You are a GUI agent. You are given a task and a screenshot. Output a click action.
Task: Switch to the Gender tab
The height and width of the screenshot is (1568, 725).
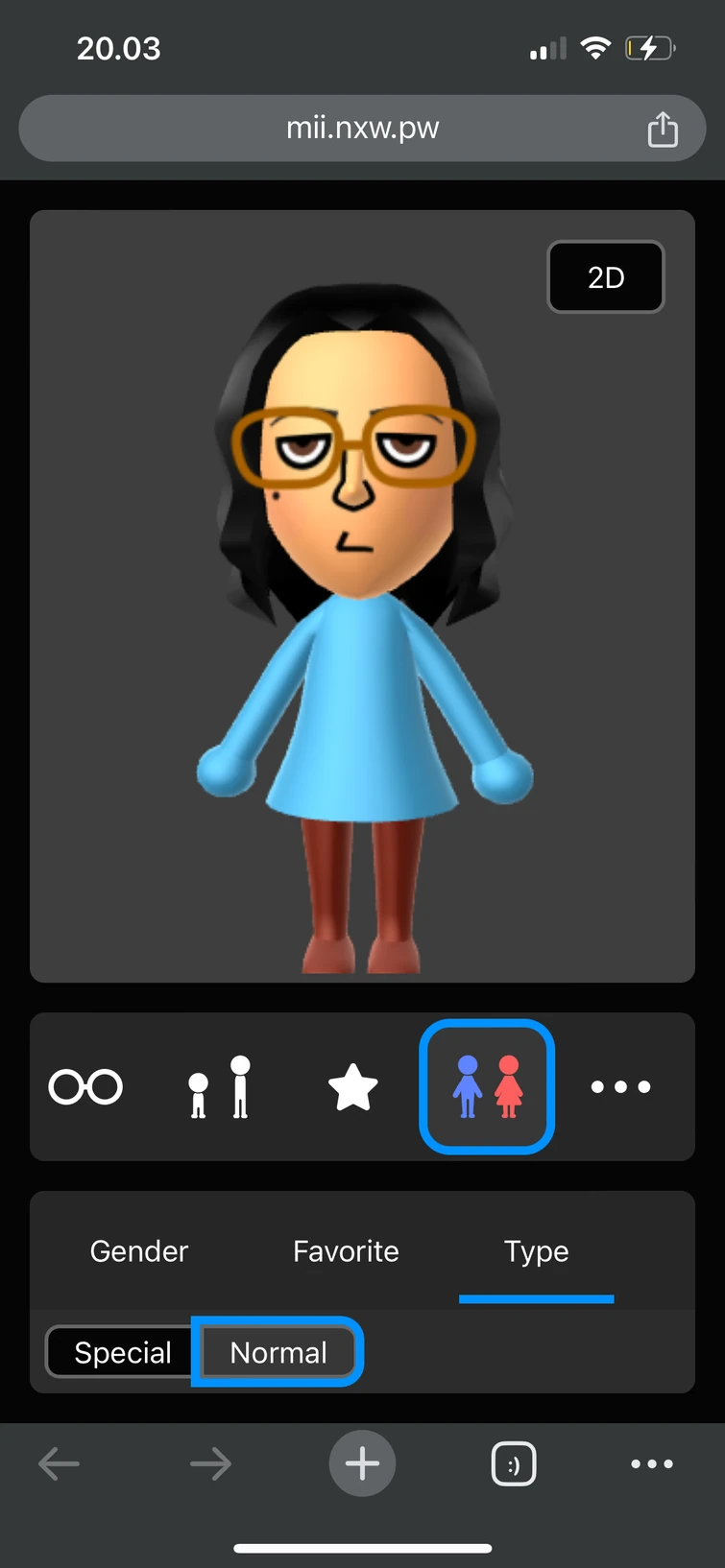(139, 1251)
